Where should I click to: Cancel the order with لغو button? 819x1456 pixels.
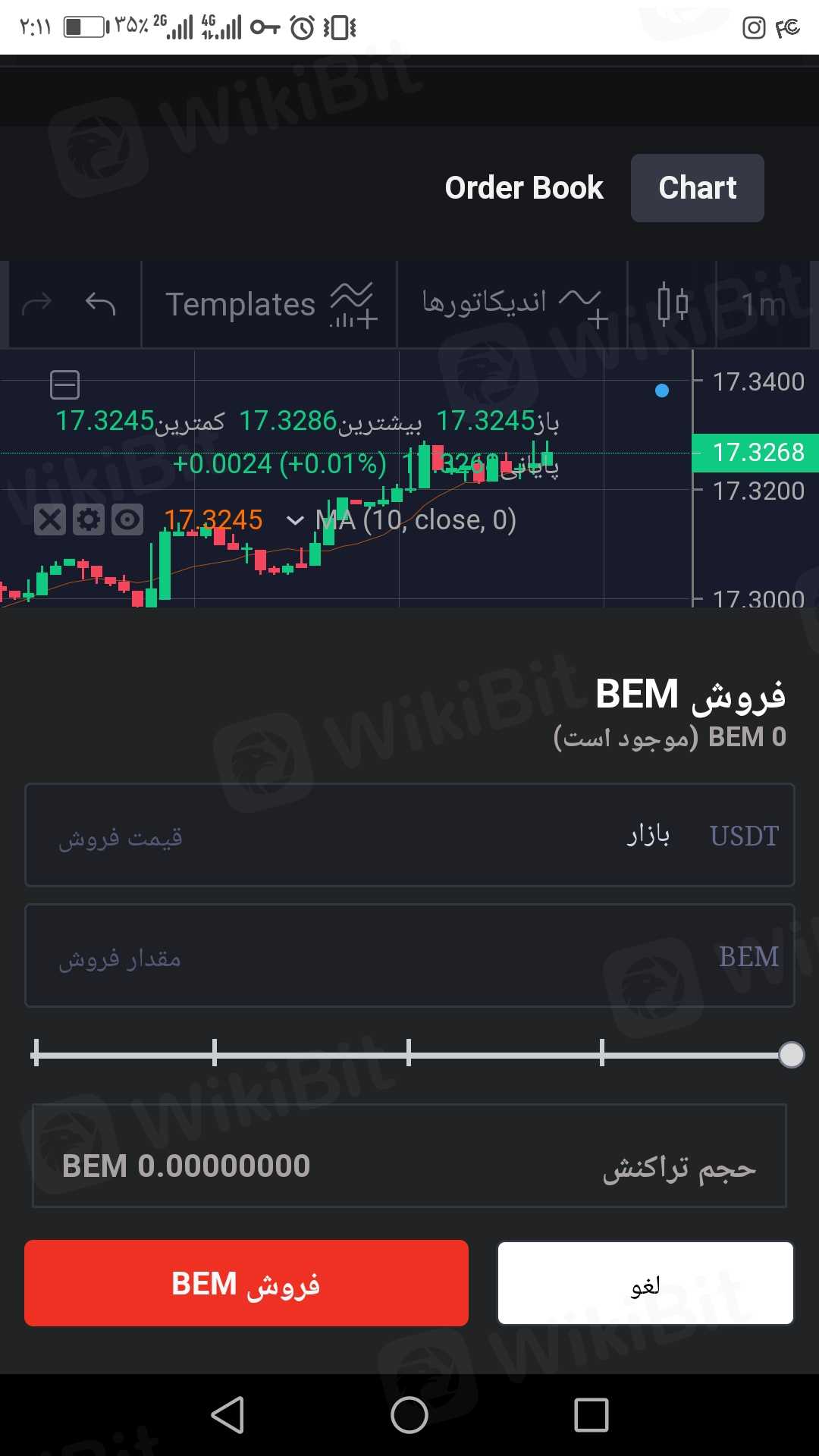click(x=645, y=1283)
